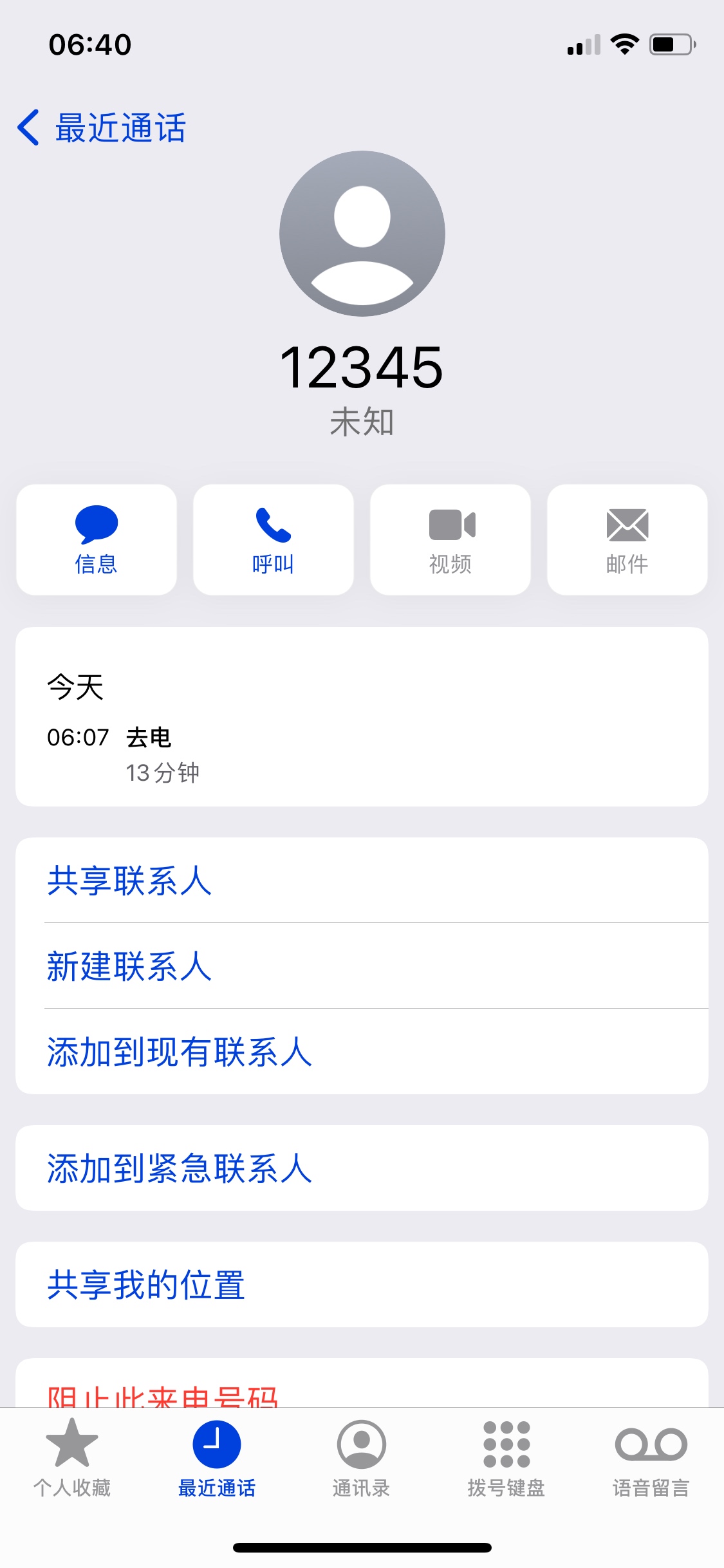This screenshot has width=724, height=1568.
Task: Switch to 通讯录 tab
Action: click(x=362, y=1456)
